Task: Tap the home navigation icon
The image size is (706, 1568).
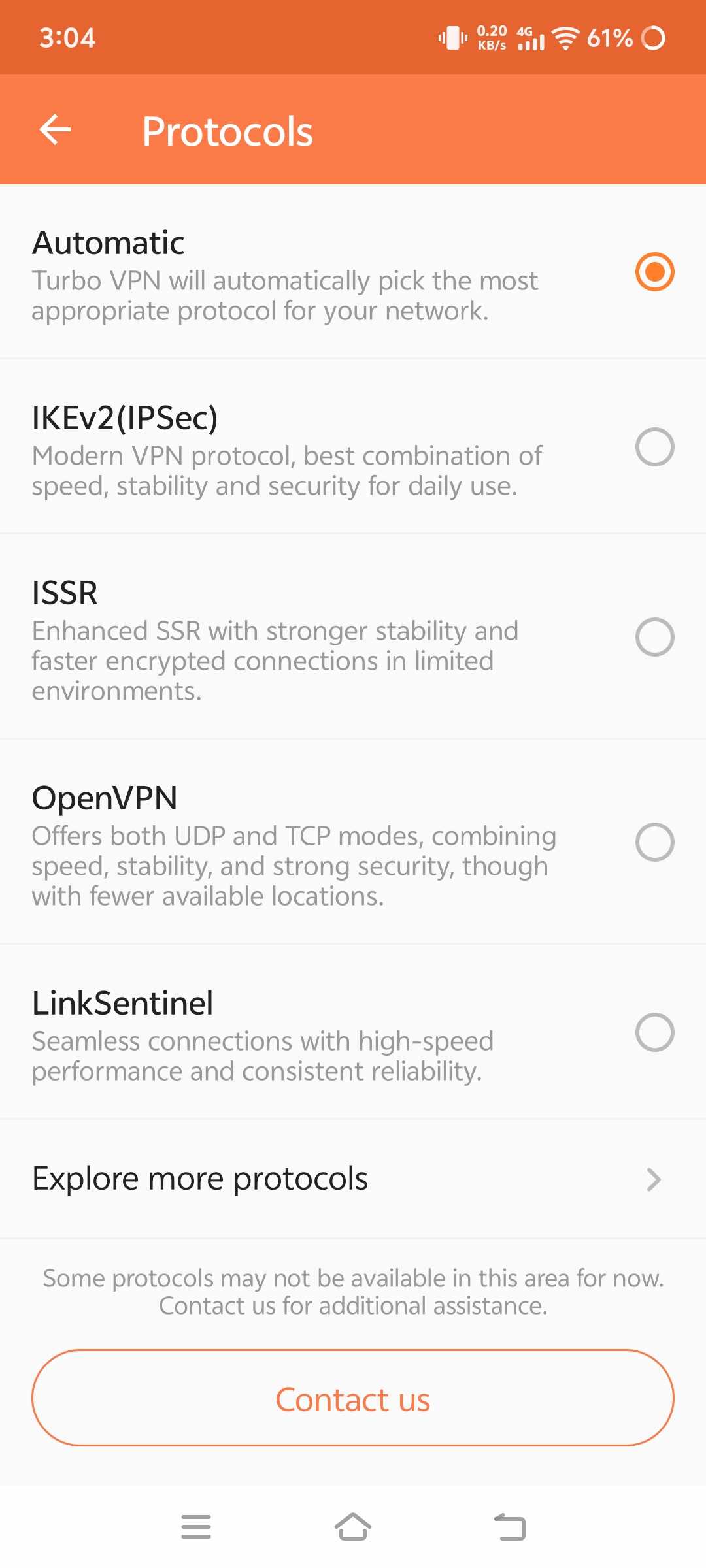Action: (x=352, y=1527)
